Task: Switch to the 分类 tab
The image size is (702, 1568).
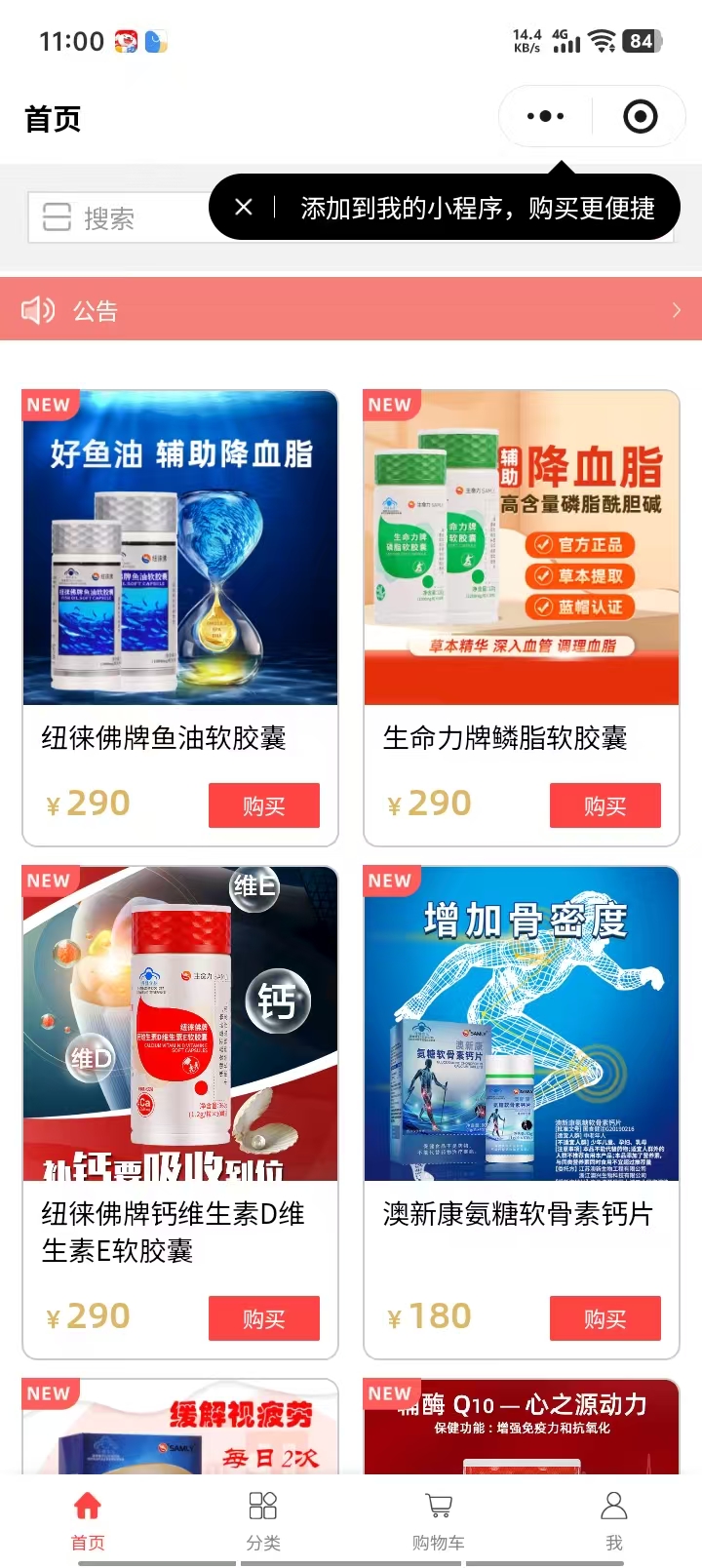Action: [263, 1519]
